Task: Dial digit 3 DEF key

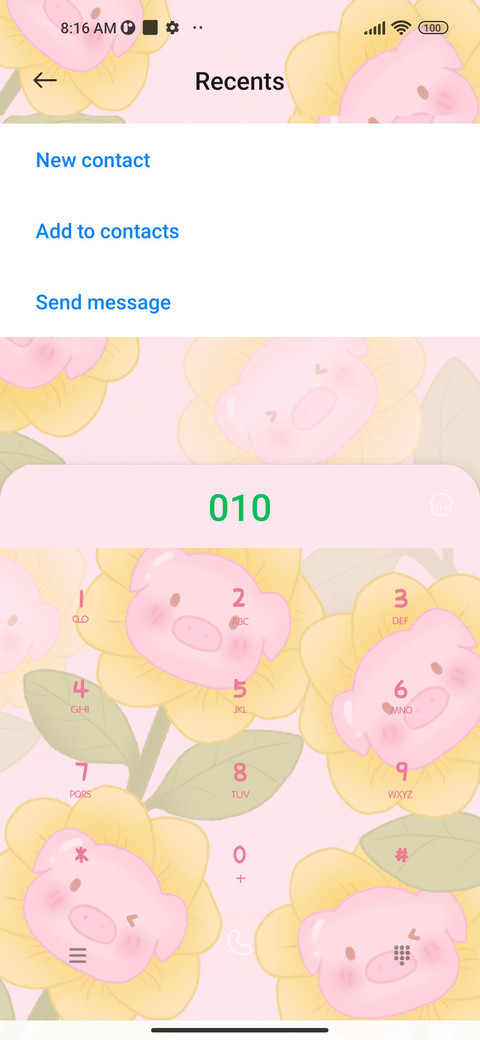Action: point(400,606)
